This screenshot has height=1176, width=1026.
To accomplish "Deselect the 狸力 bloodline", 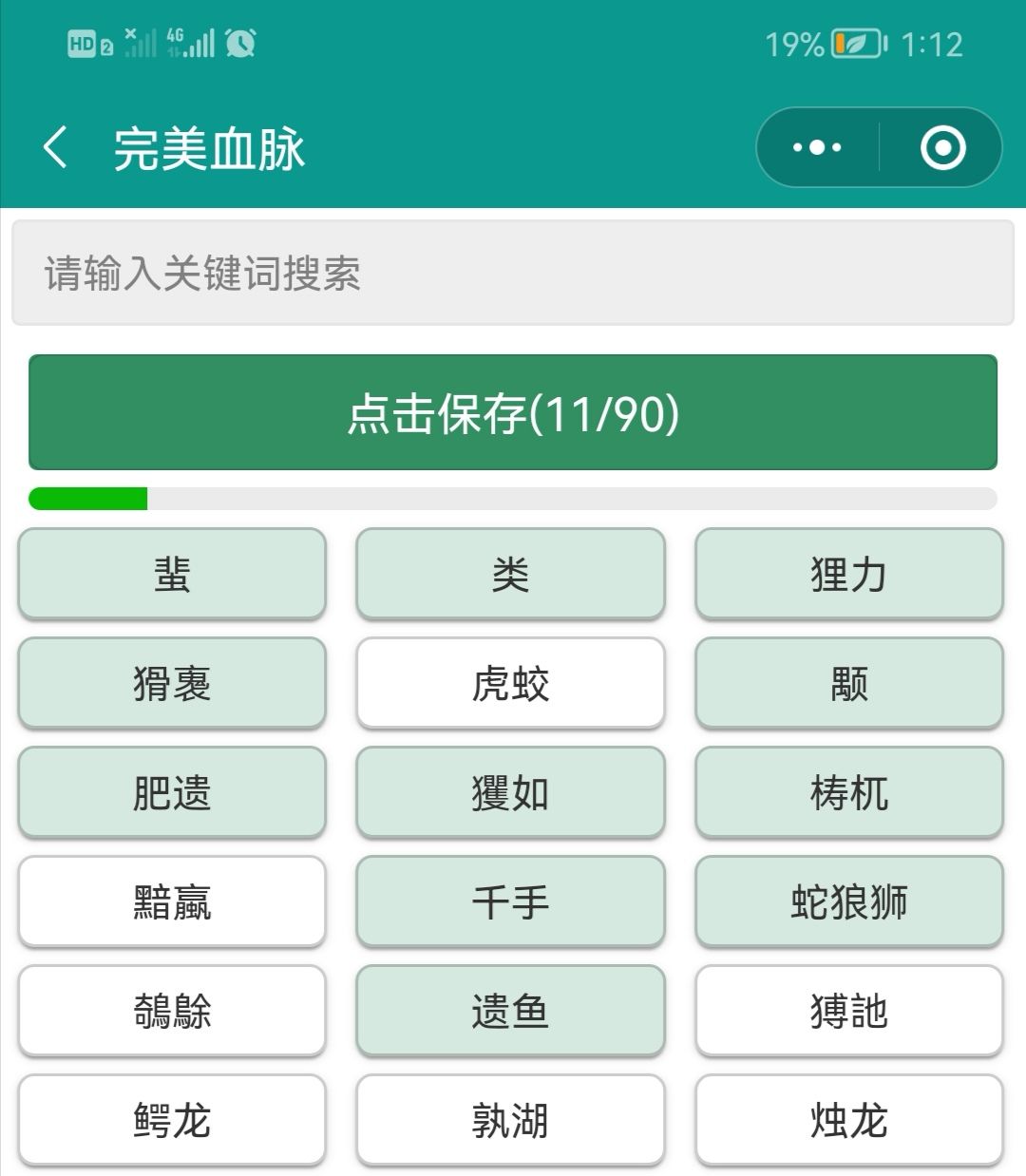I will point(848,574).
